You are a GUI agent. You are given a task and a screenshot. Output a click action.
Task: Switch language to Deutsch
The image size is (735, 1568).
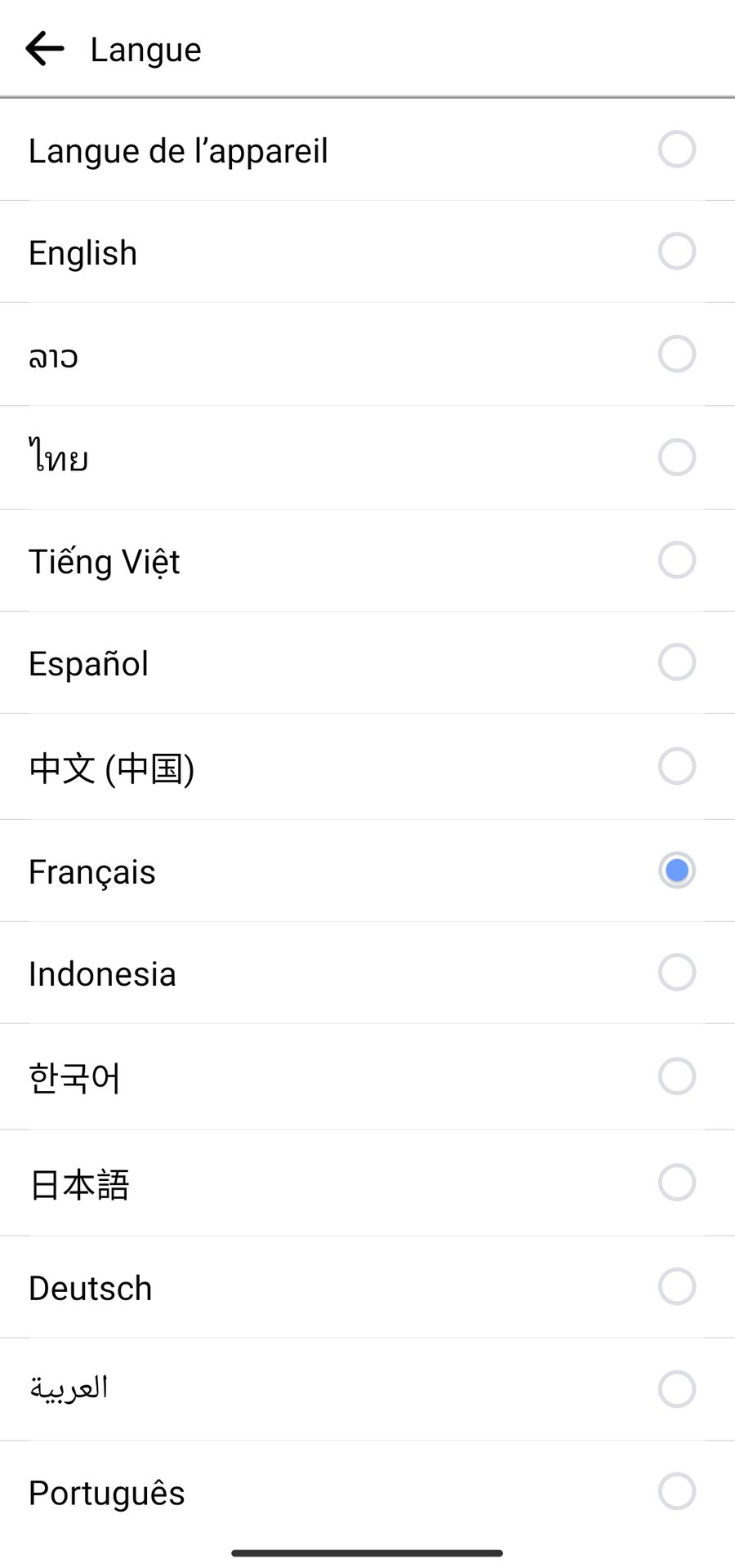[x=676, y=1287]
